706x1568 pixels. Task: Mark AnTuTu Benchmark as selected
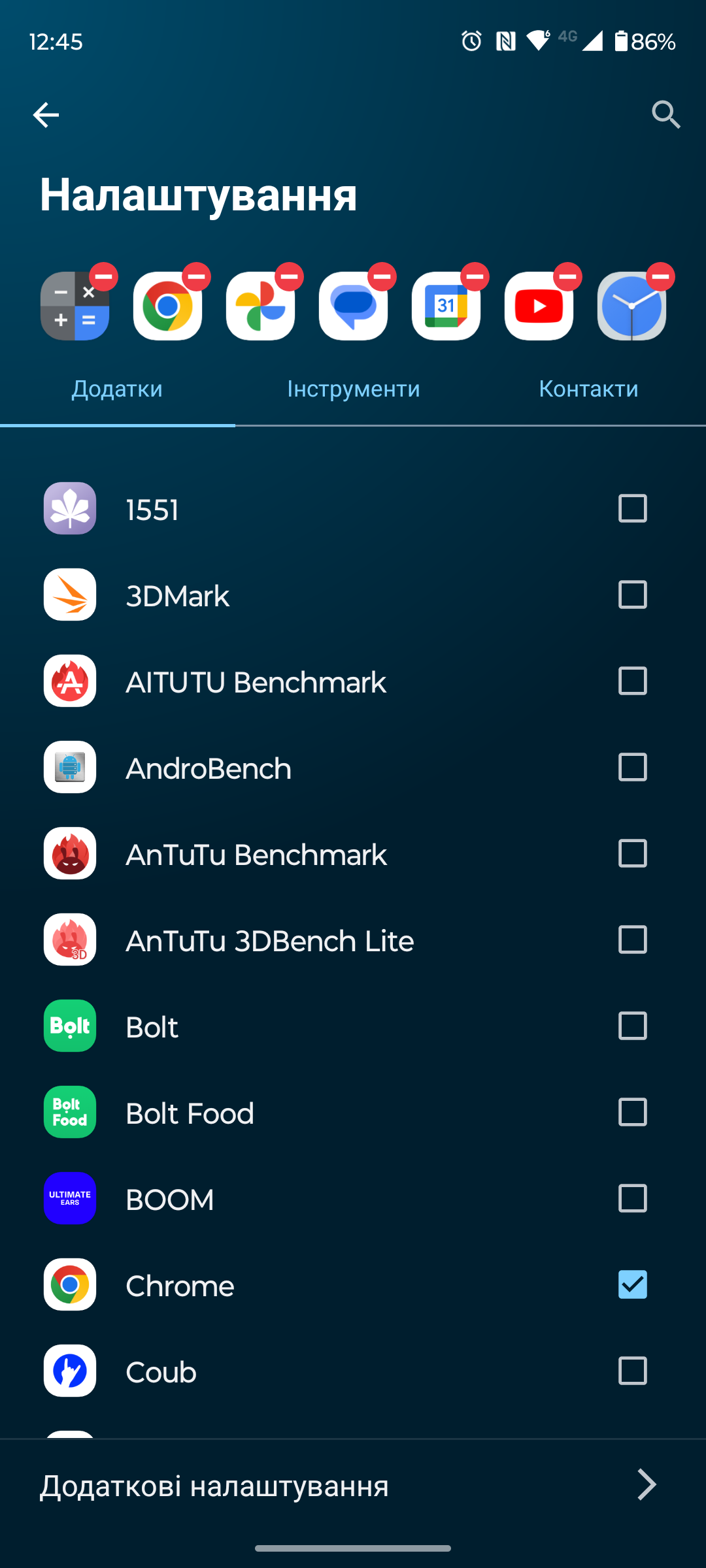tap(632, 854)
